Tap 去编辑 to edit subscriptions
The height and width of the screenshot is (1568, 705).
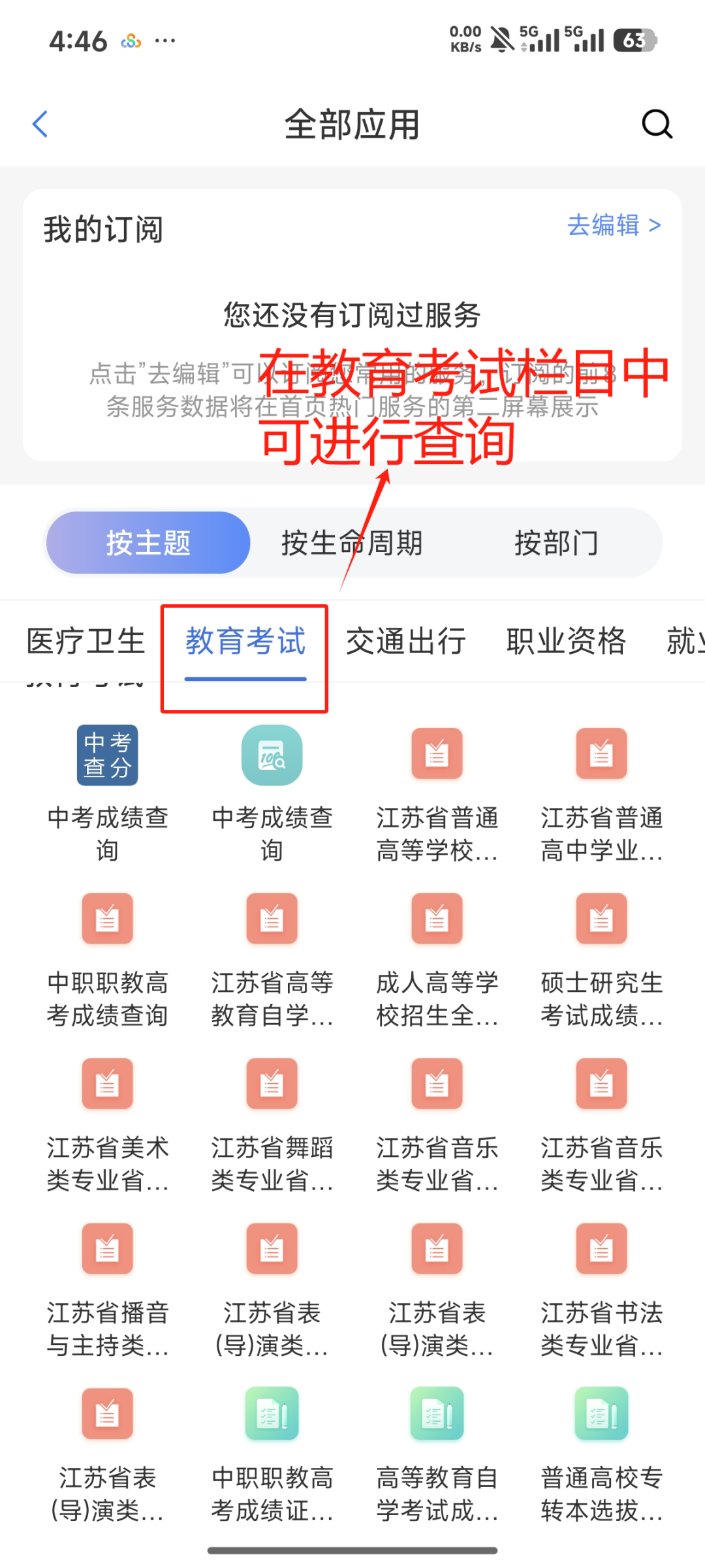coord(614,225)
